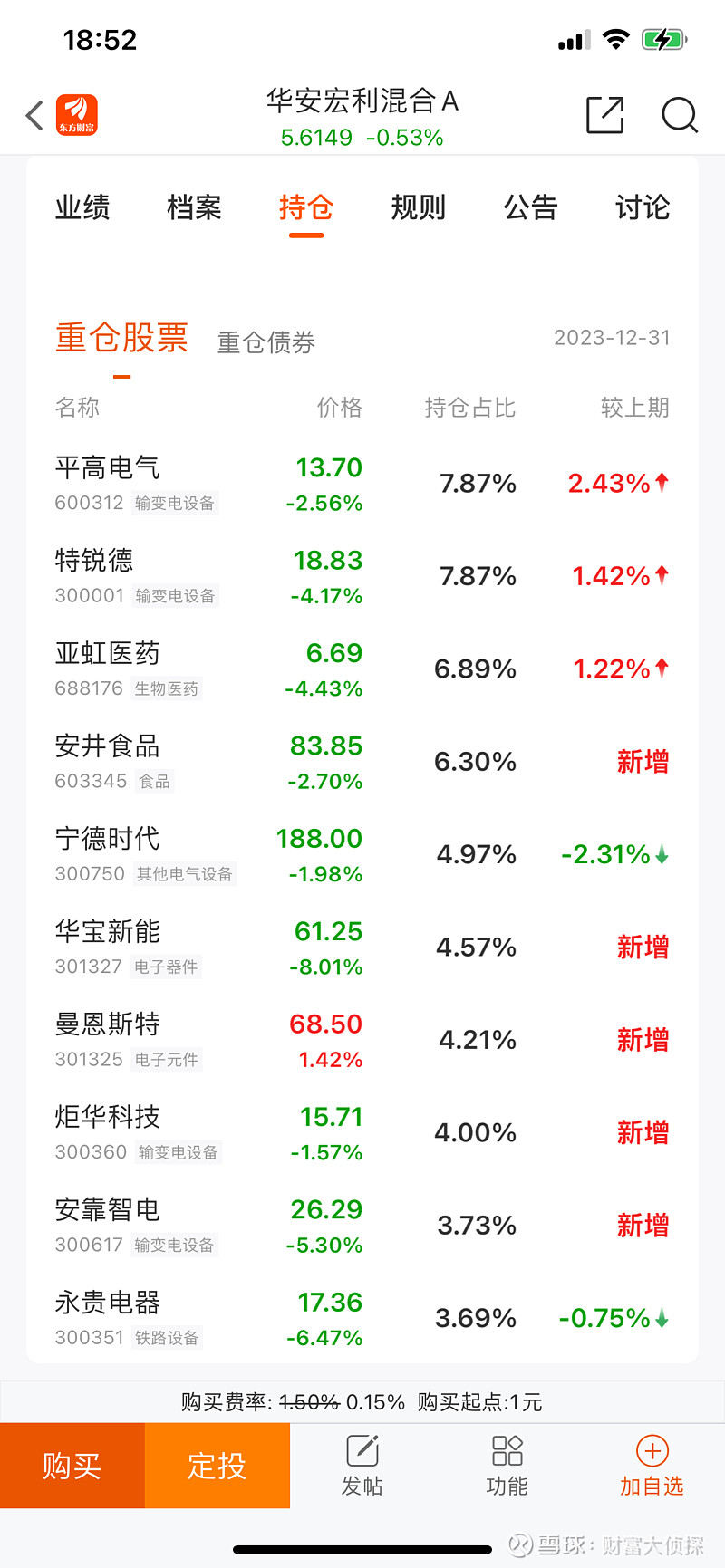Select the 讨论 discussion tab
The height and width of the screenshot is (1568, 725).
[x=642, y=207]
